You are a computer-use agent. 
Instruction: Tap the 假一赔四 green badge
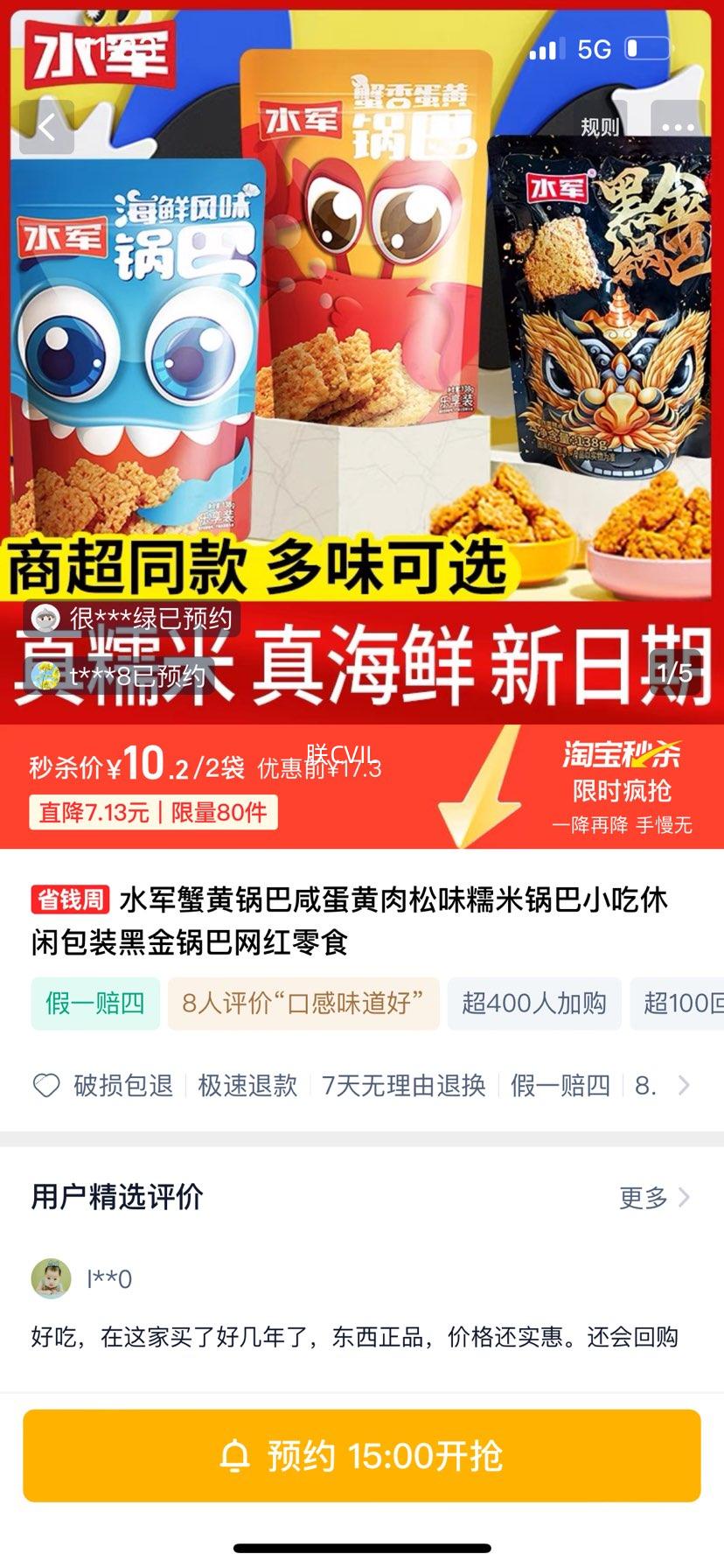tap(95, 1004)
